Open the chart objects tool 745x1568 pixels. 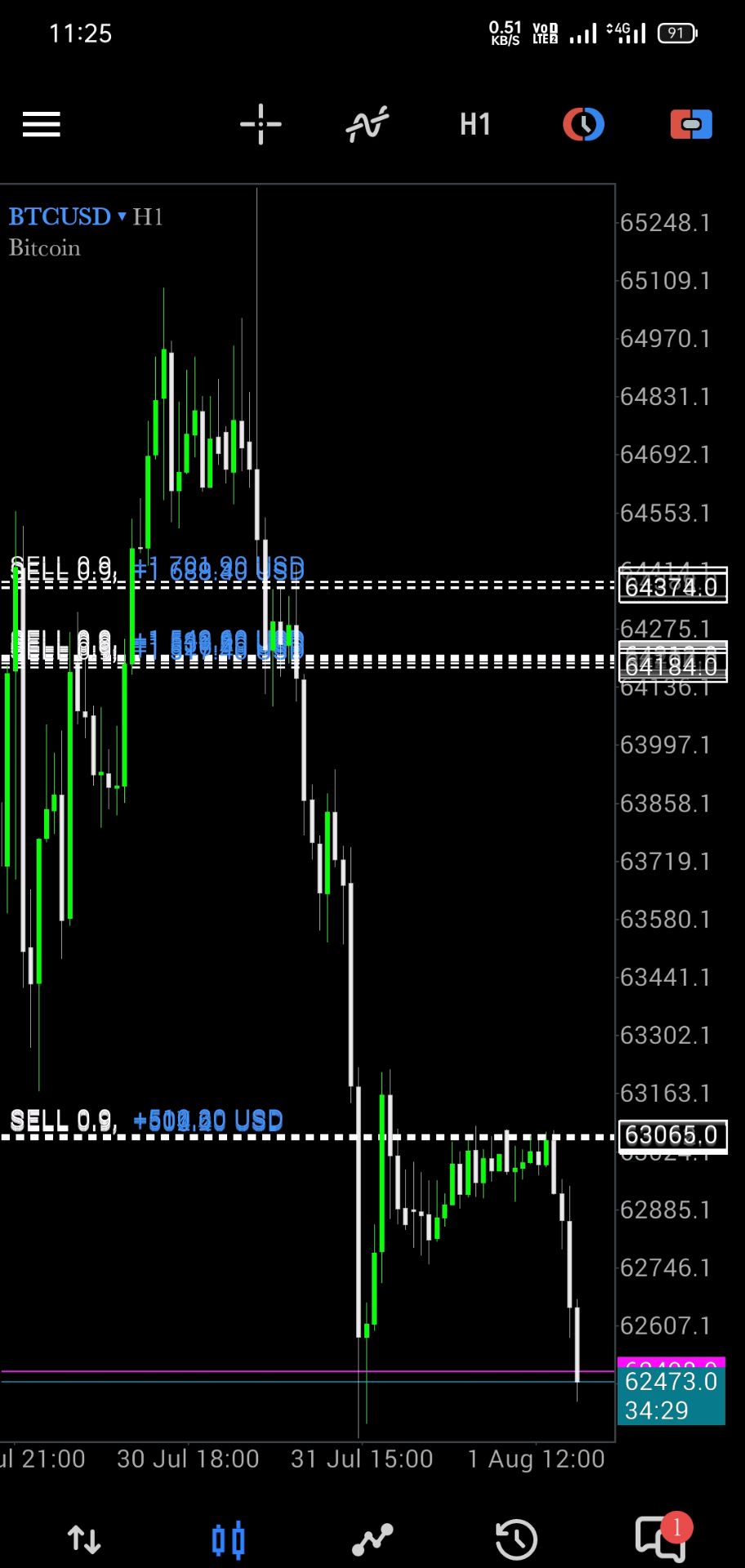point(583,125)
